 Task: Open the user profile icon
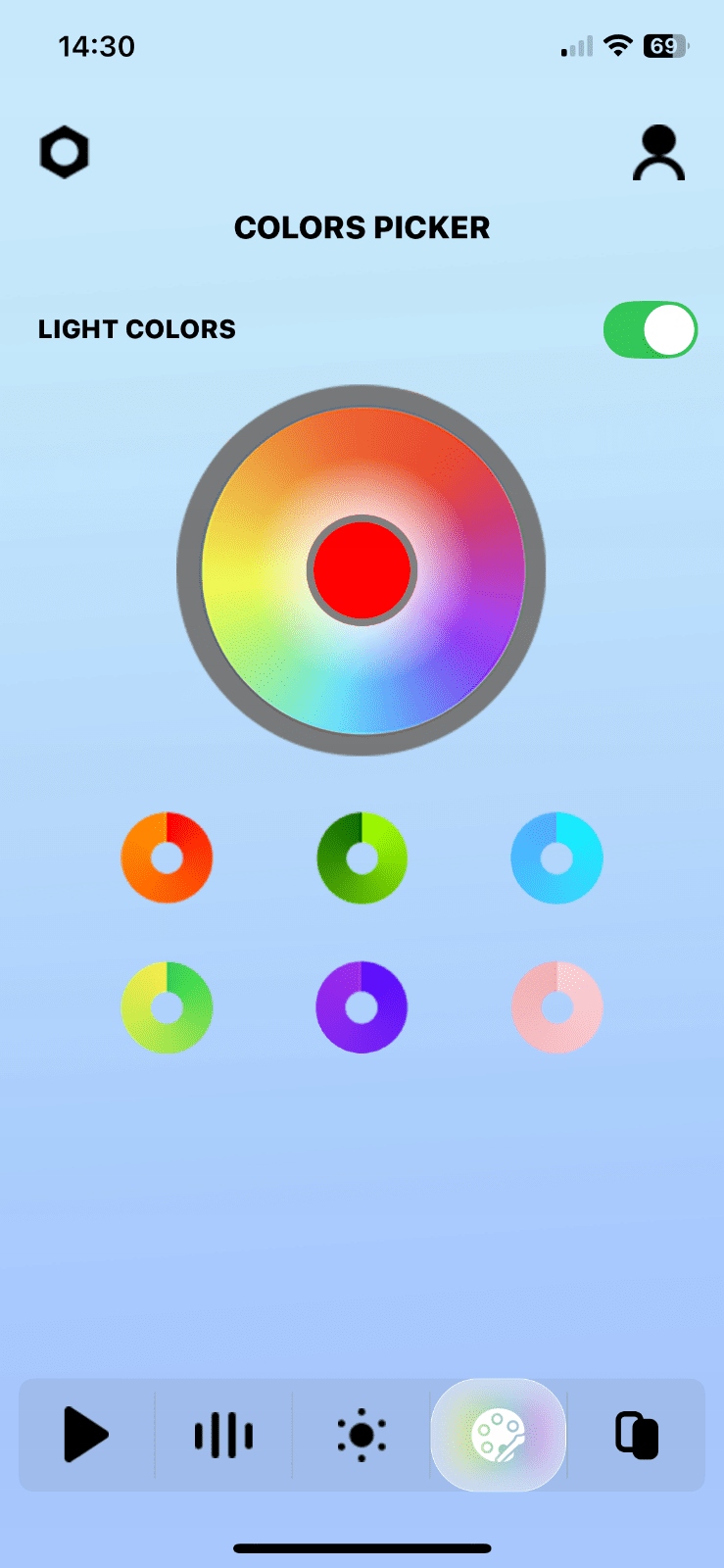(x=658, y=153)
